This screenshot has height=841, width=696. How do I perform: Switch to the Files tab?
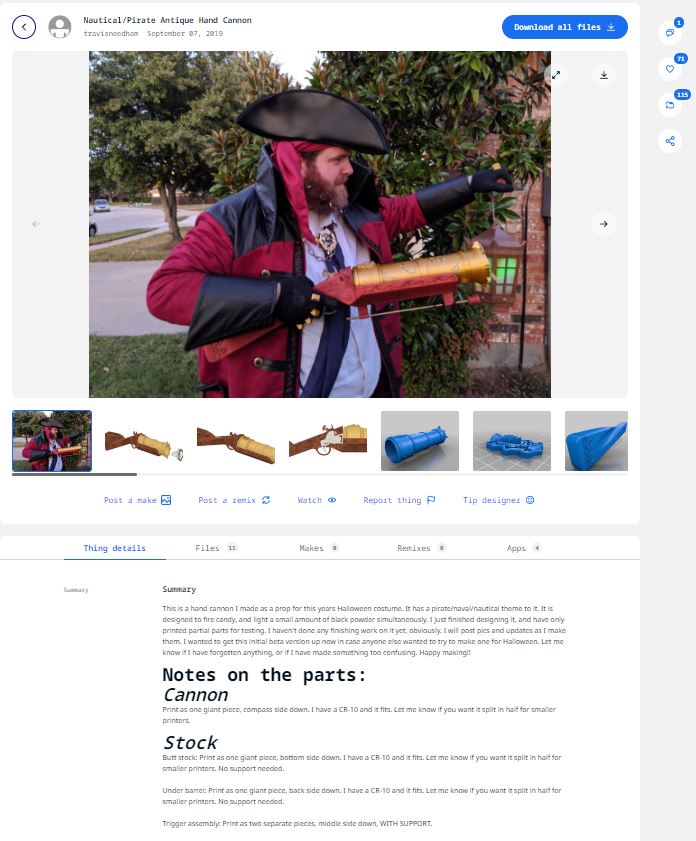pos(215,548)
